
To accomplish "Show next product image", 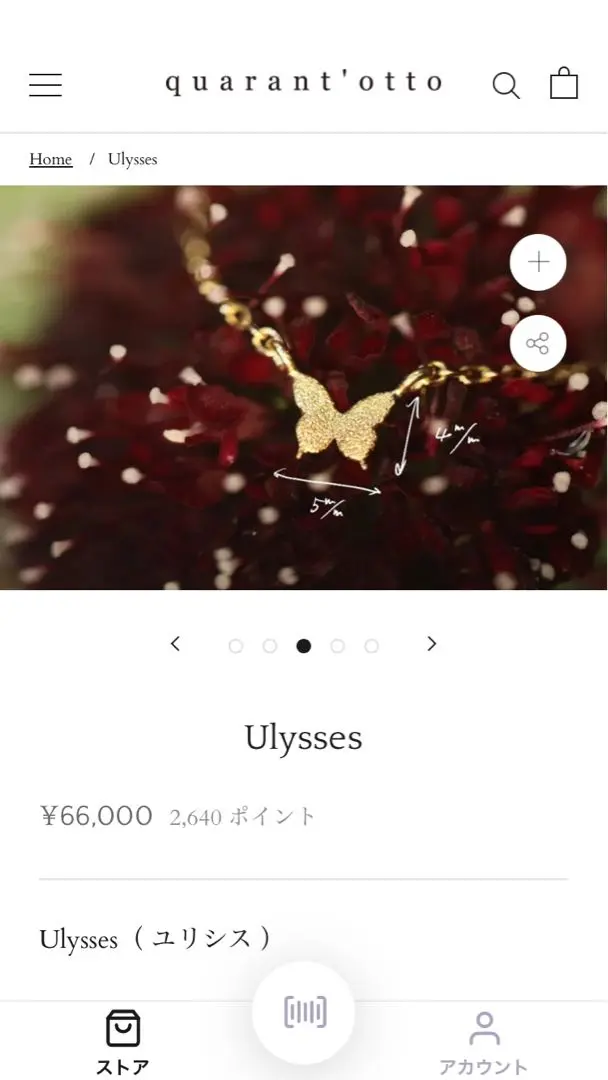I will coord(432,644).
